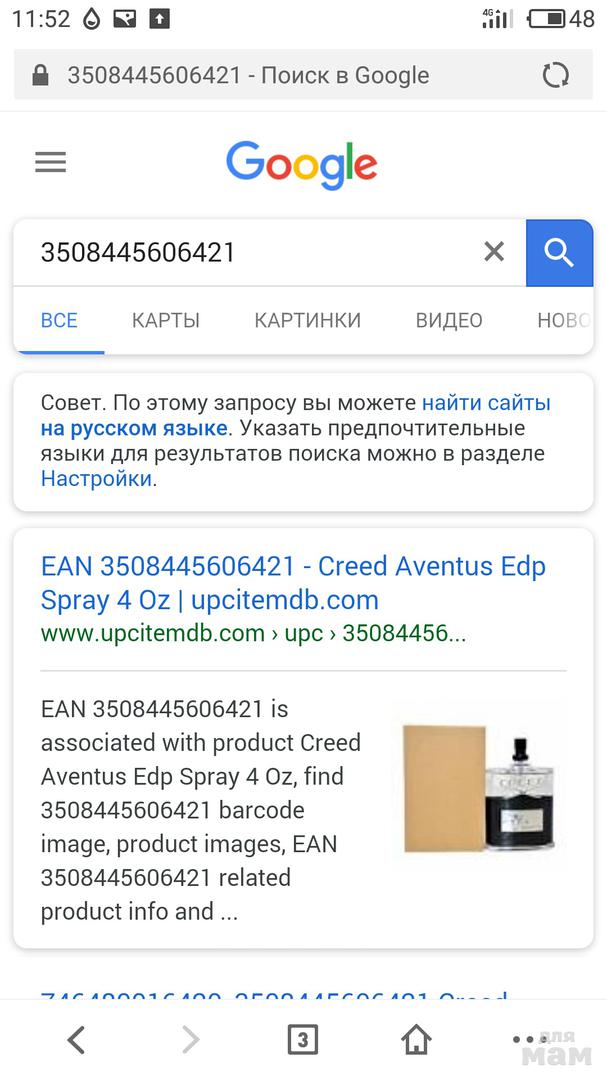Tap the Creed Aventus product thumbnail
This screenshot has width=607, height=1080.
tap(478, 789)
